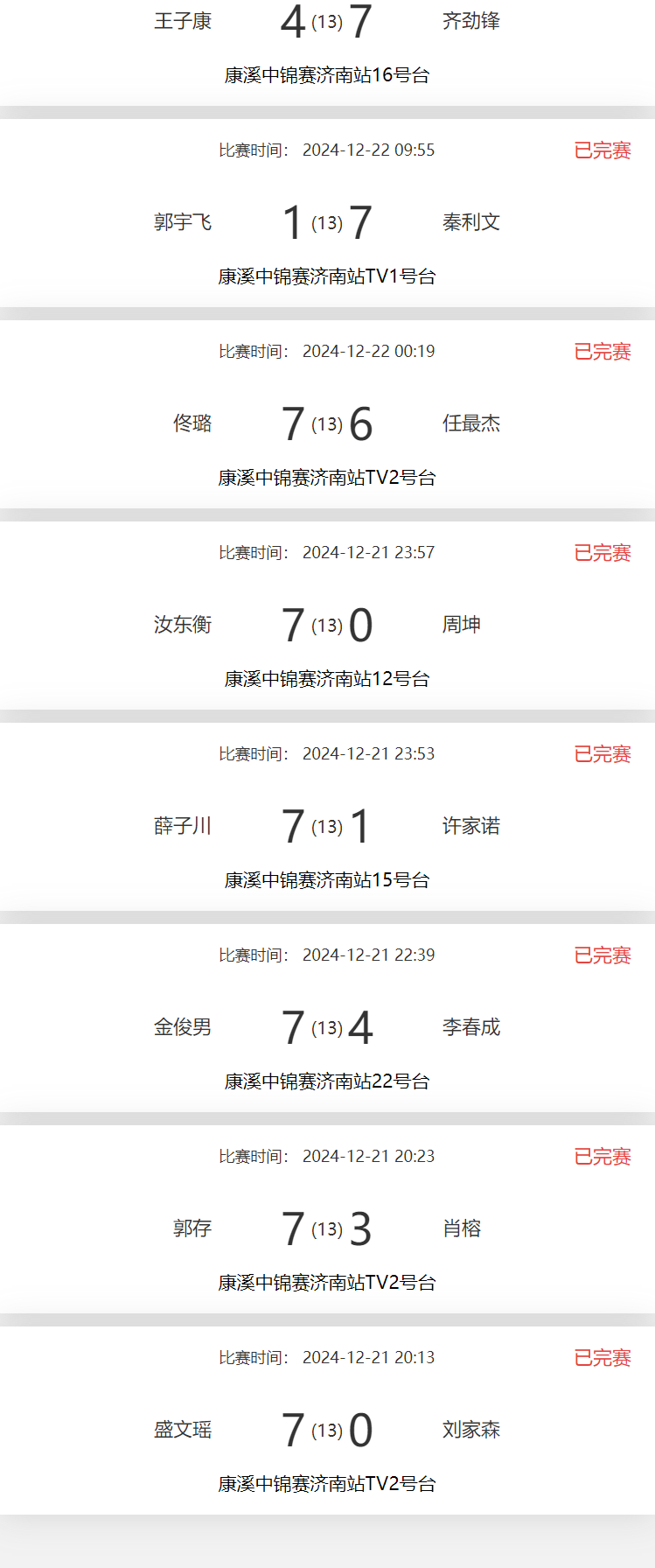Open the 郭存 vs 肖榕 match card
The image size is (655, 1568).
click(327, 1228)
